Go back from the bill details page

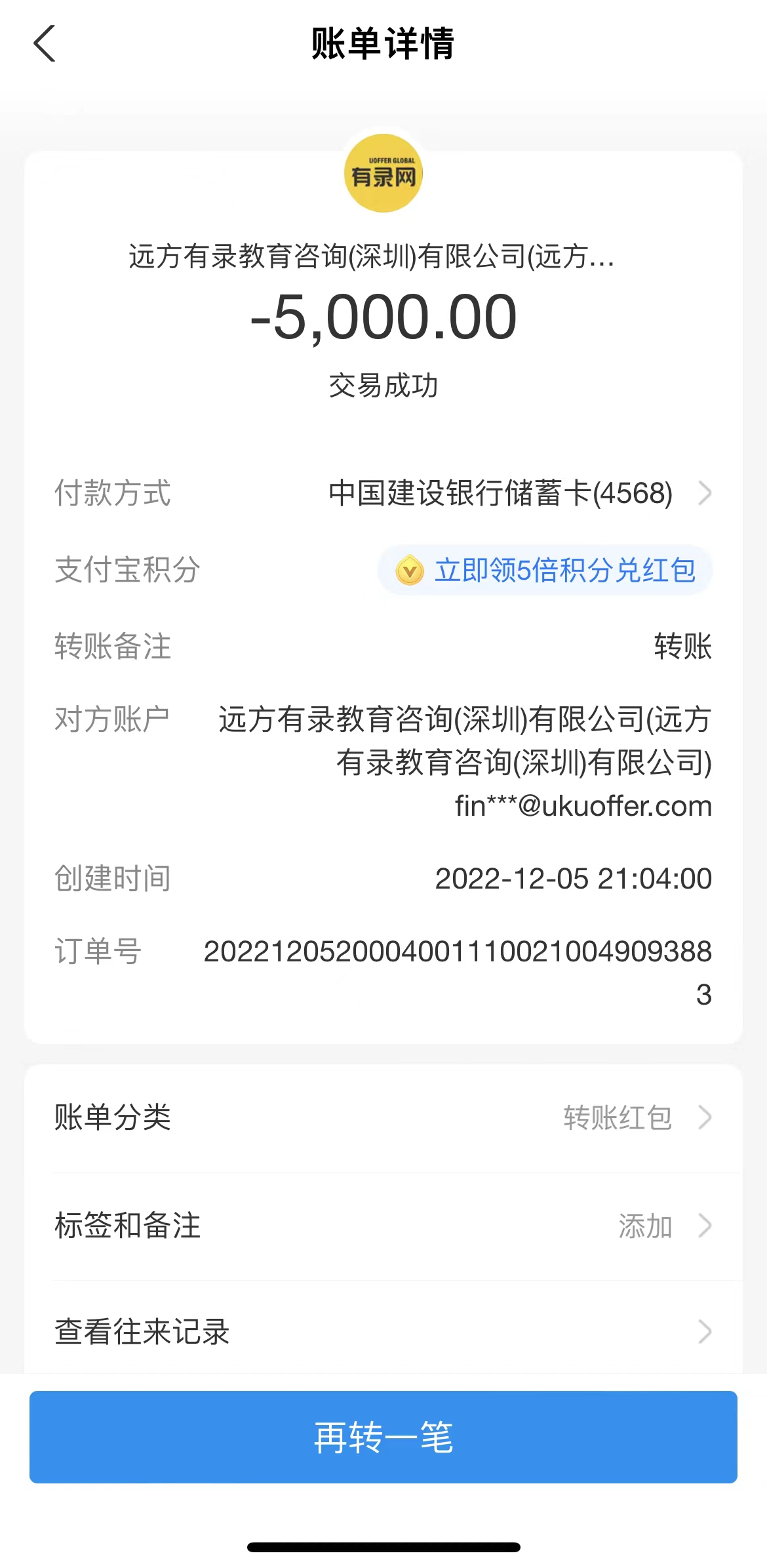pos(45,44)
